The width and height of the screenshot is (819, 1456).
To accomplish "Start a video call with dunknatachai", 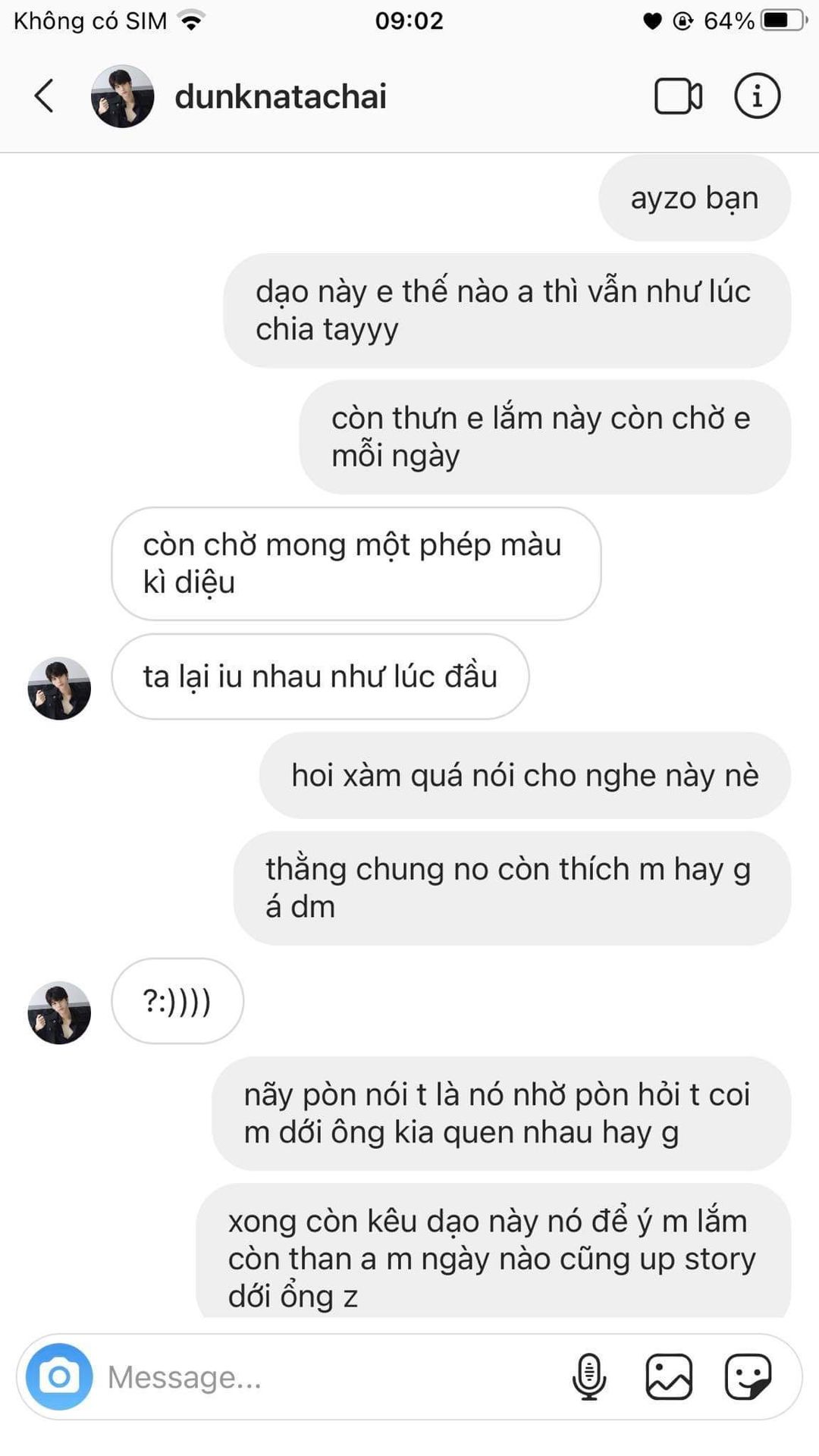I will click(x=677, y=96).
